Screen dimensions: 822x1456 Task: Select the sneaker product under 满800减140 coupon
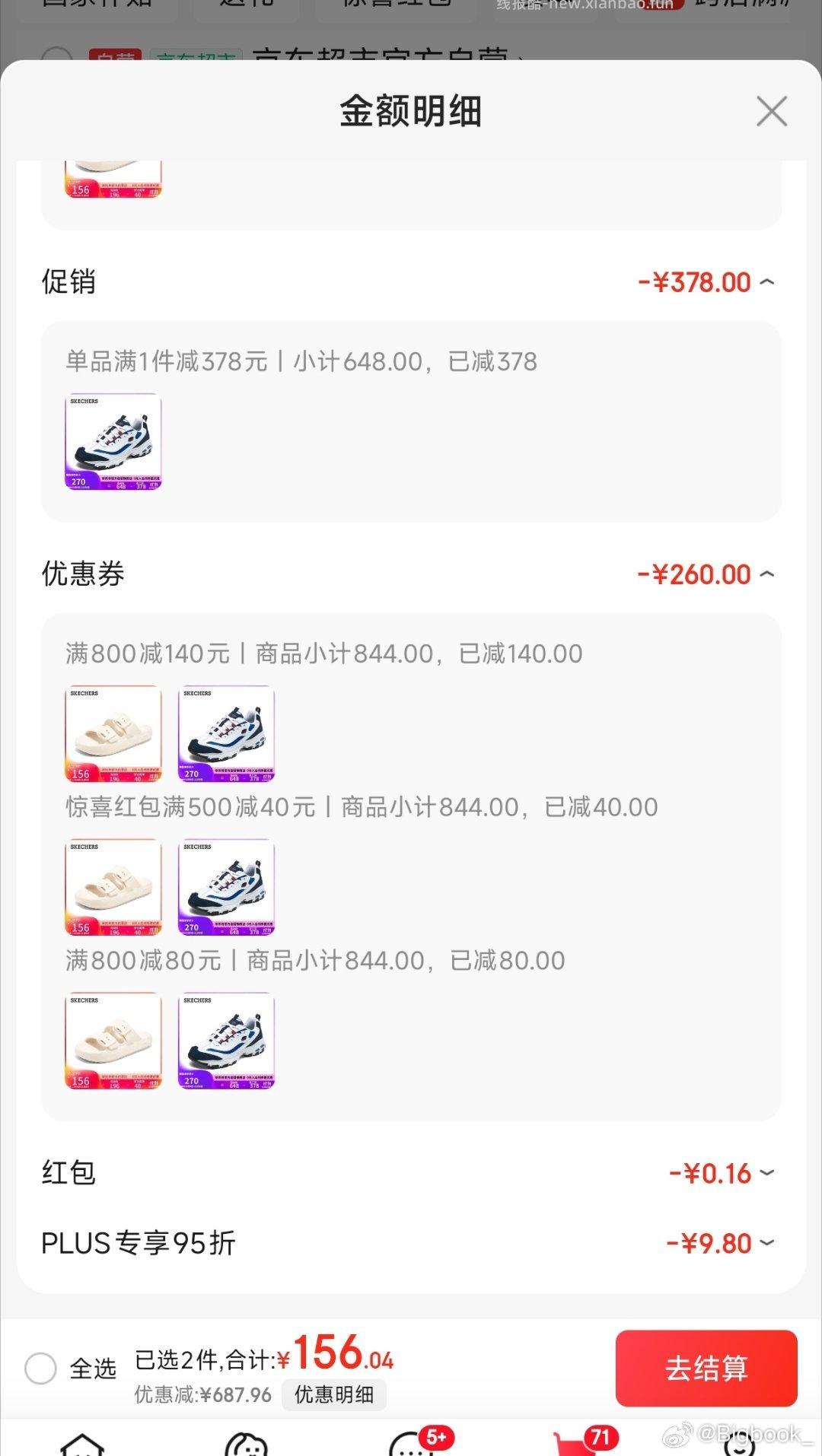tap(226, 733)
